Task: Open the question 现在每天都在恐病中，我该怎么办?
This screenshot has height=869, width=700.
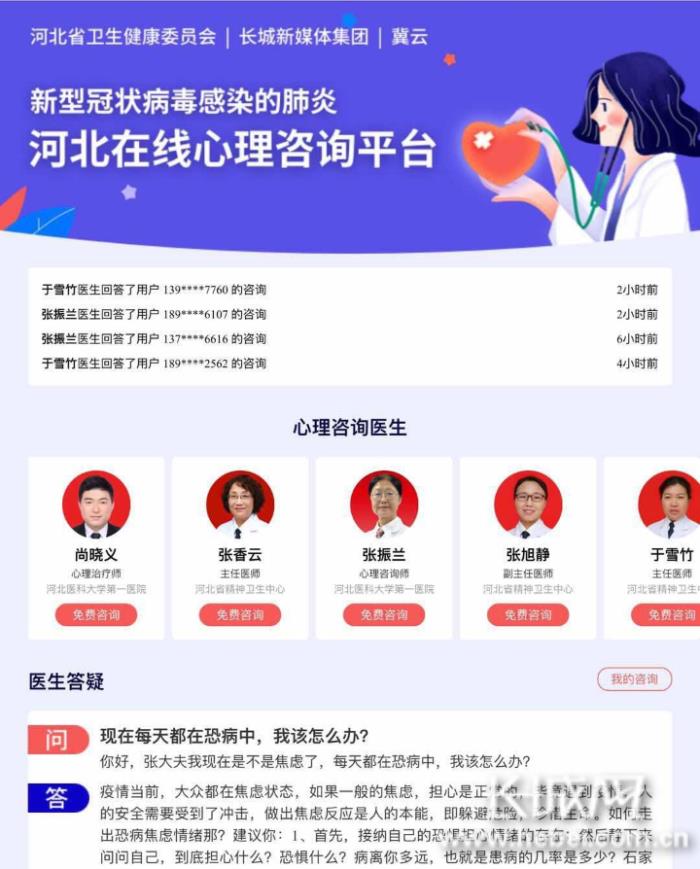Action: tap(234, 737)
